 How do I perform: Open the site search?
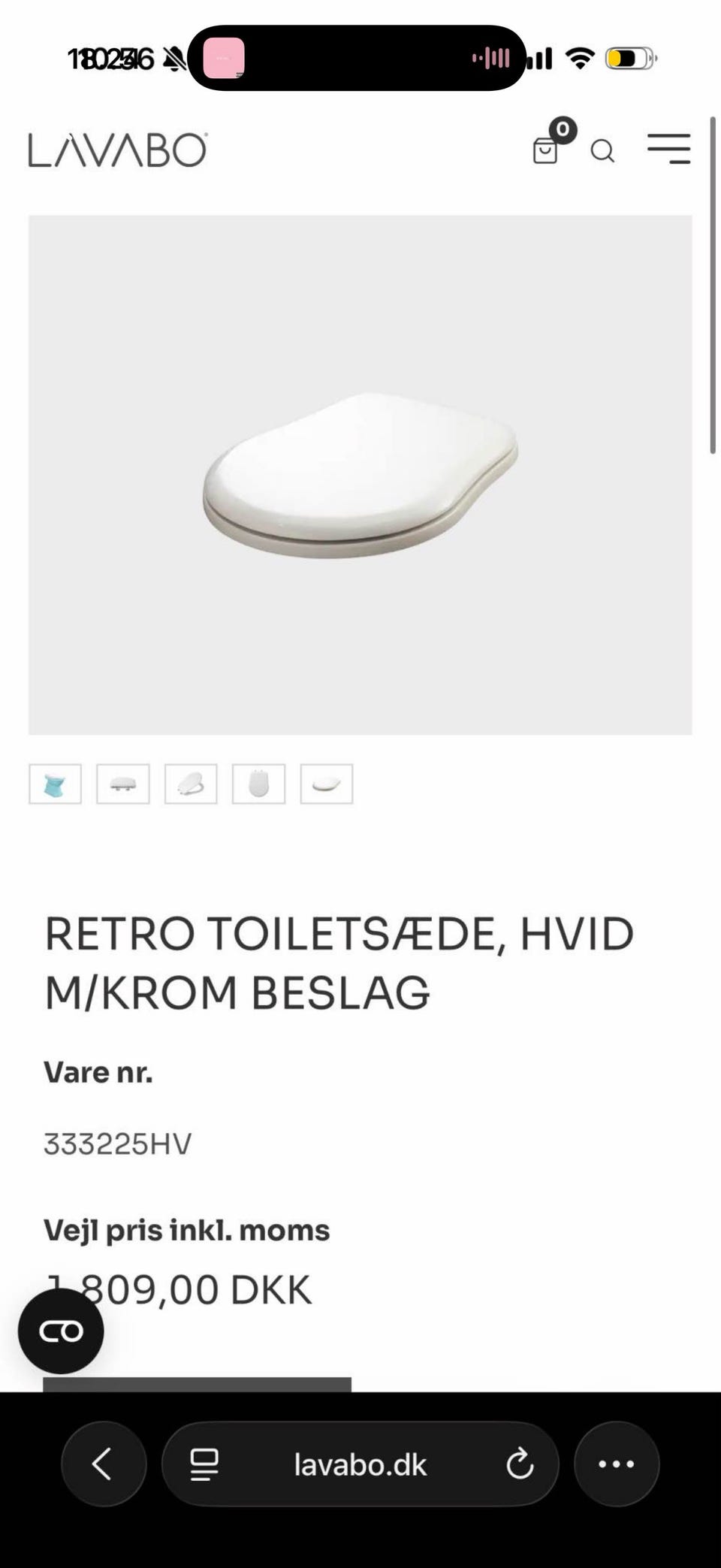click(x=602, y=151)
